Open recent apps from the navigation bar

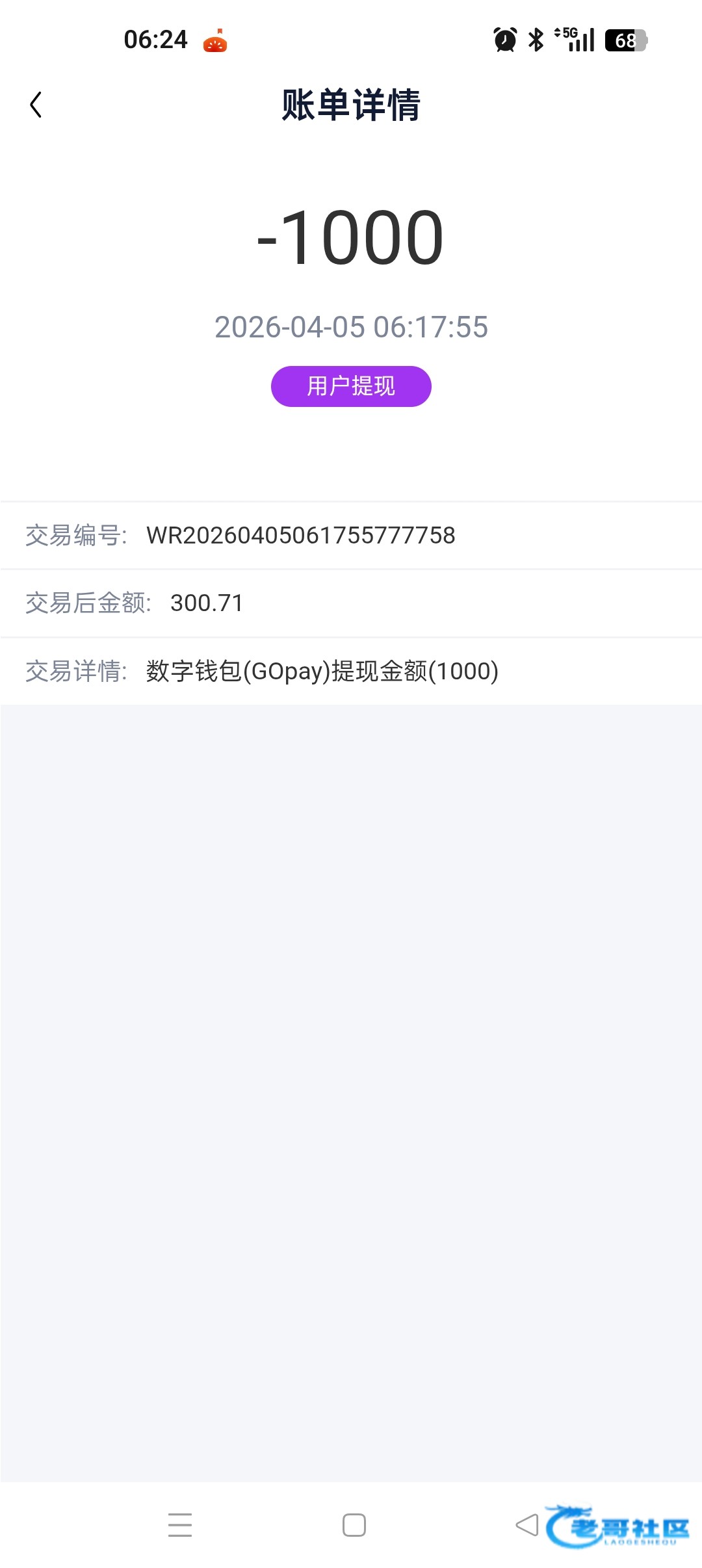(x=180, y=1524)
